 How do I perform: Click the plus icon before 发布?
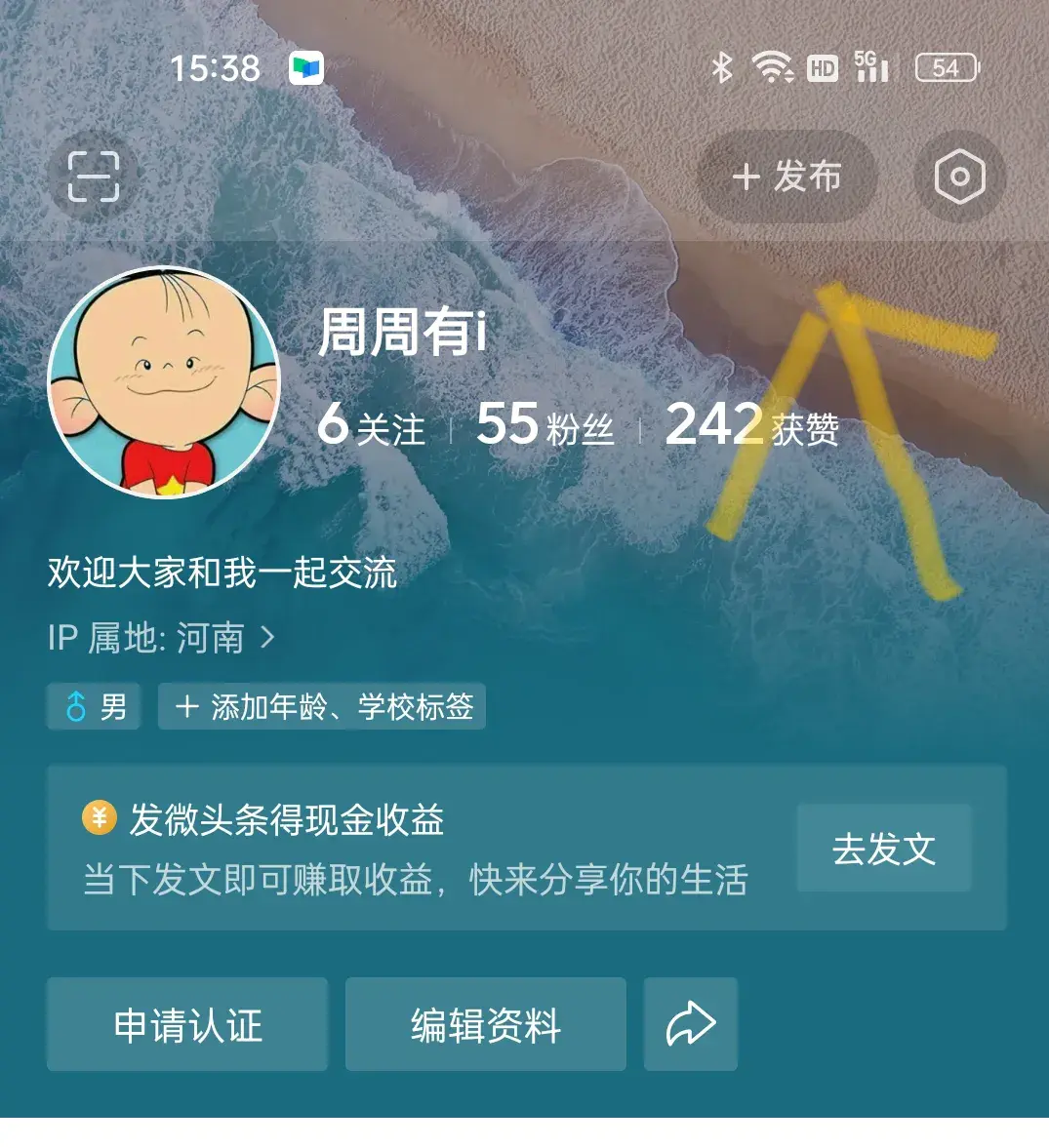pyautogui.click(x=747, y=178)
